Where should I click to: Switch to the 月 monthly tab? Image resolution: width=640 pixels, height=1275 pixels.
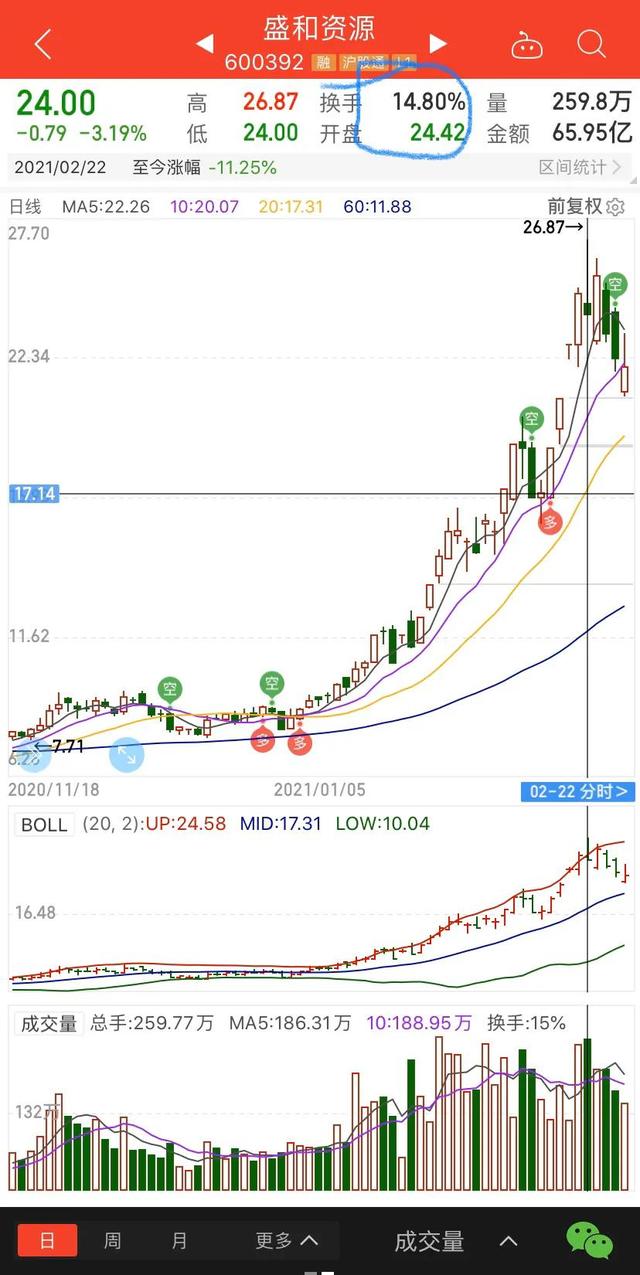(x=179, y=1241)
